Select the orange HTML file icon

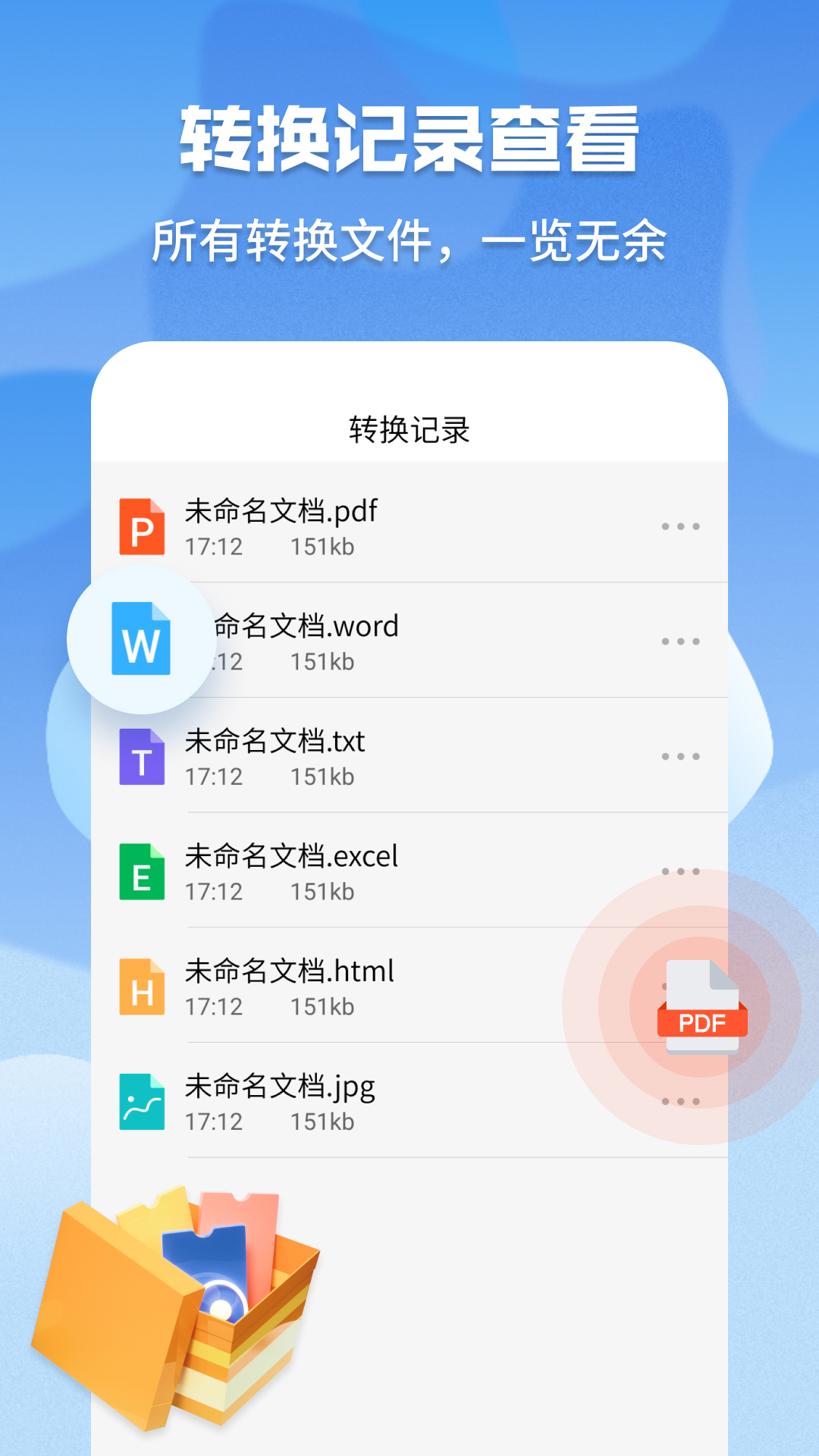143,986
